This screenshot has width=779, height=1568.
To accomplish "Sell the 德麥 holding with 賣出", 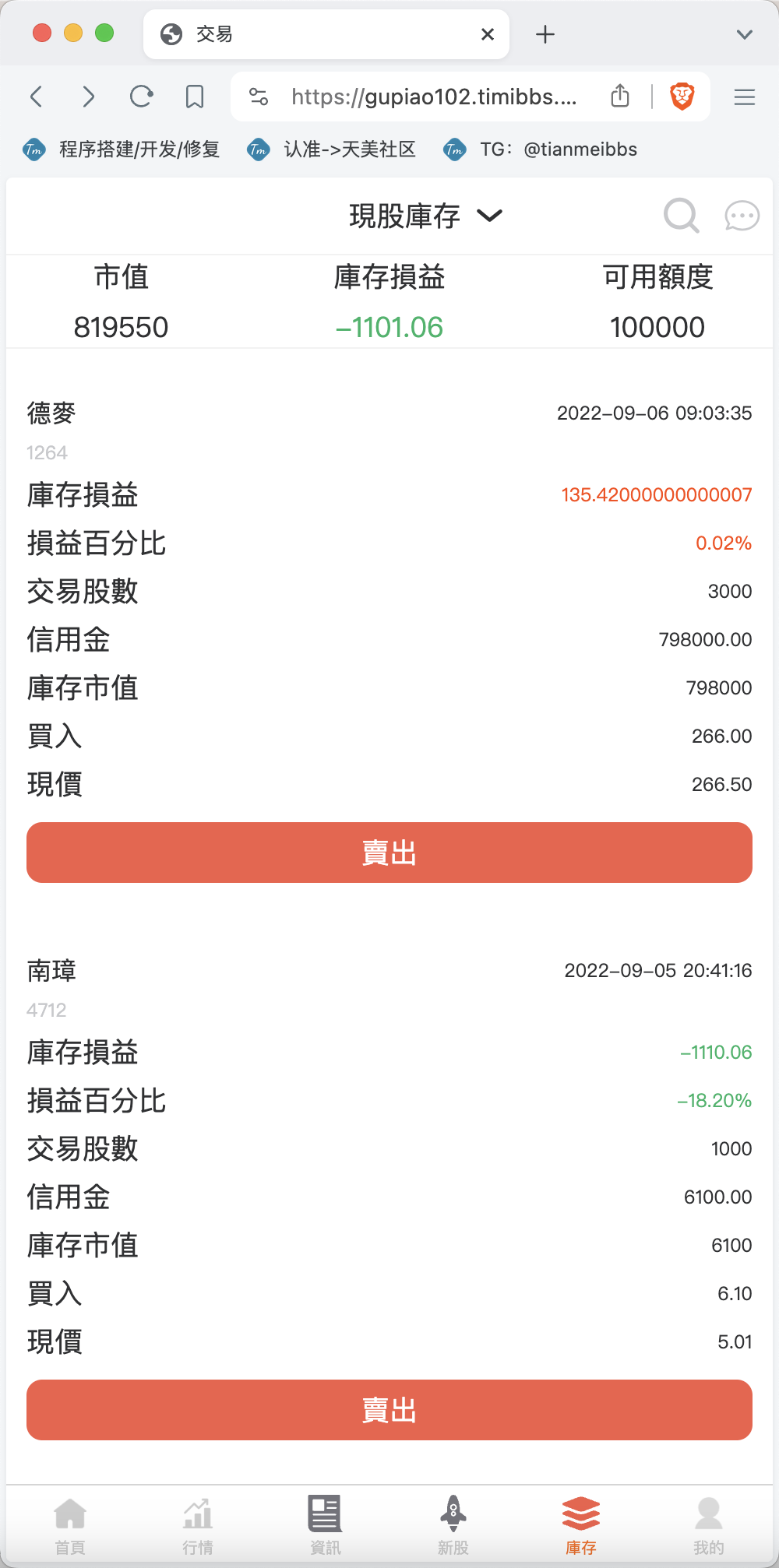I will point(389,853).
